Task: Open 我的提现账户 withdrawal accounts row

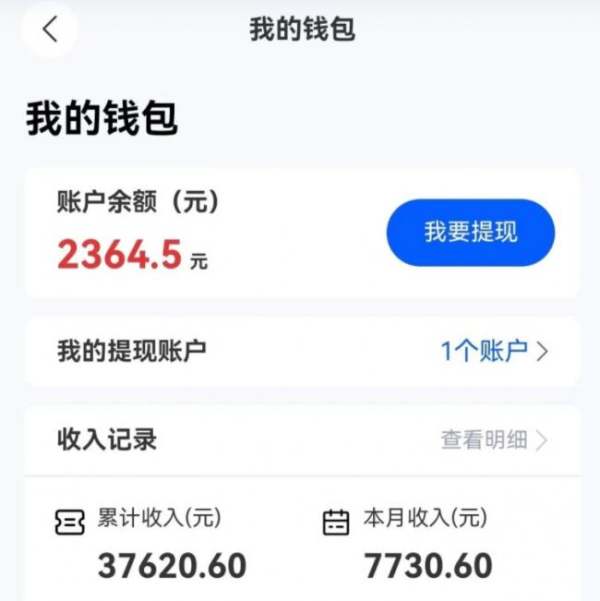Action: click(300, 351)
